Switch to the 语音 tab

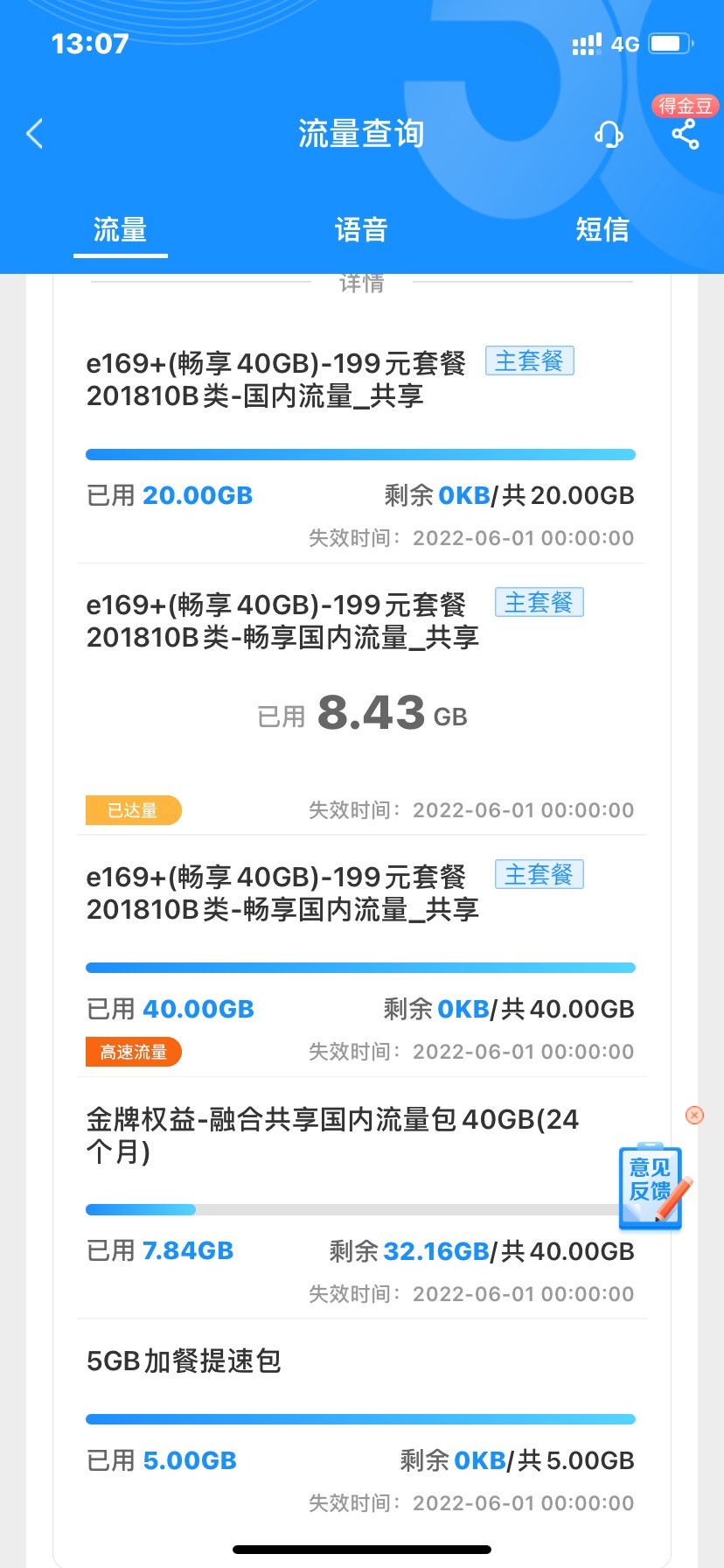[361, 229]
